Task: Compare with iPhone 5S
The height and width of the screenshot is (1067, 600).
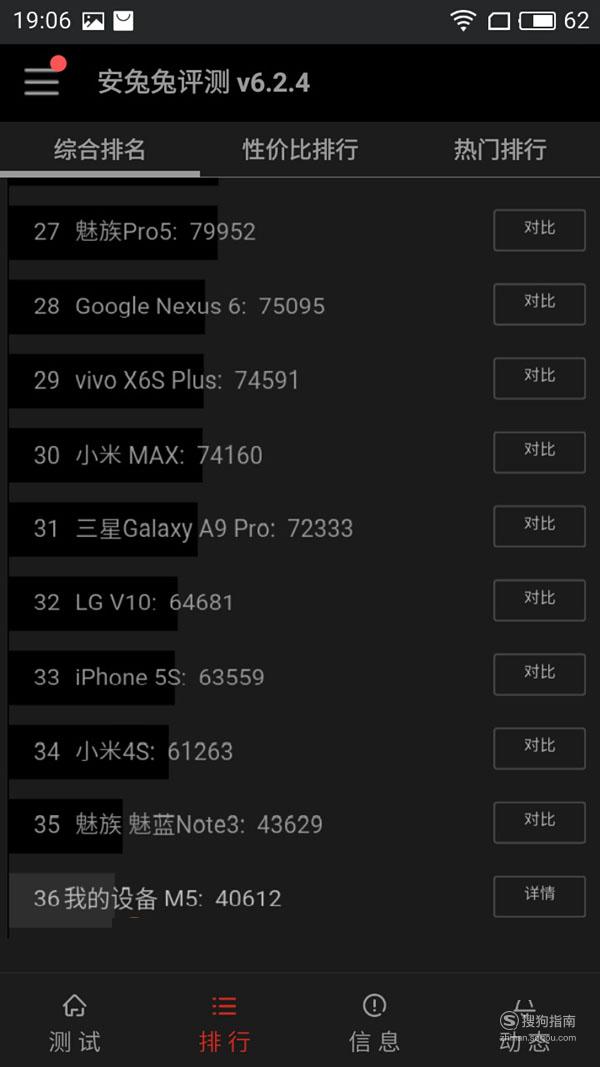Action: coord(539,674)
